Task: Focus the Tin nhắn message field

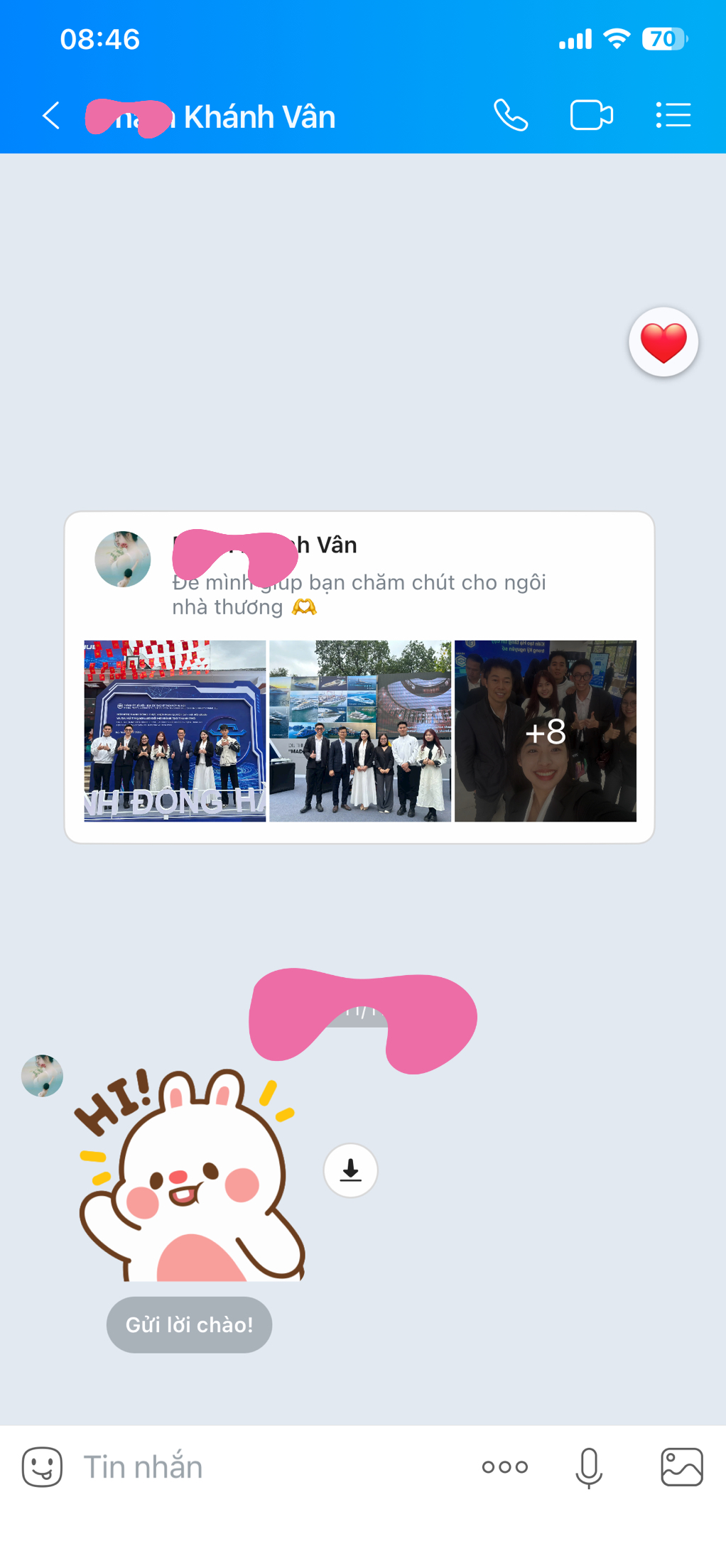Action: click(270, 1467)
